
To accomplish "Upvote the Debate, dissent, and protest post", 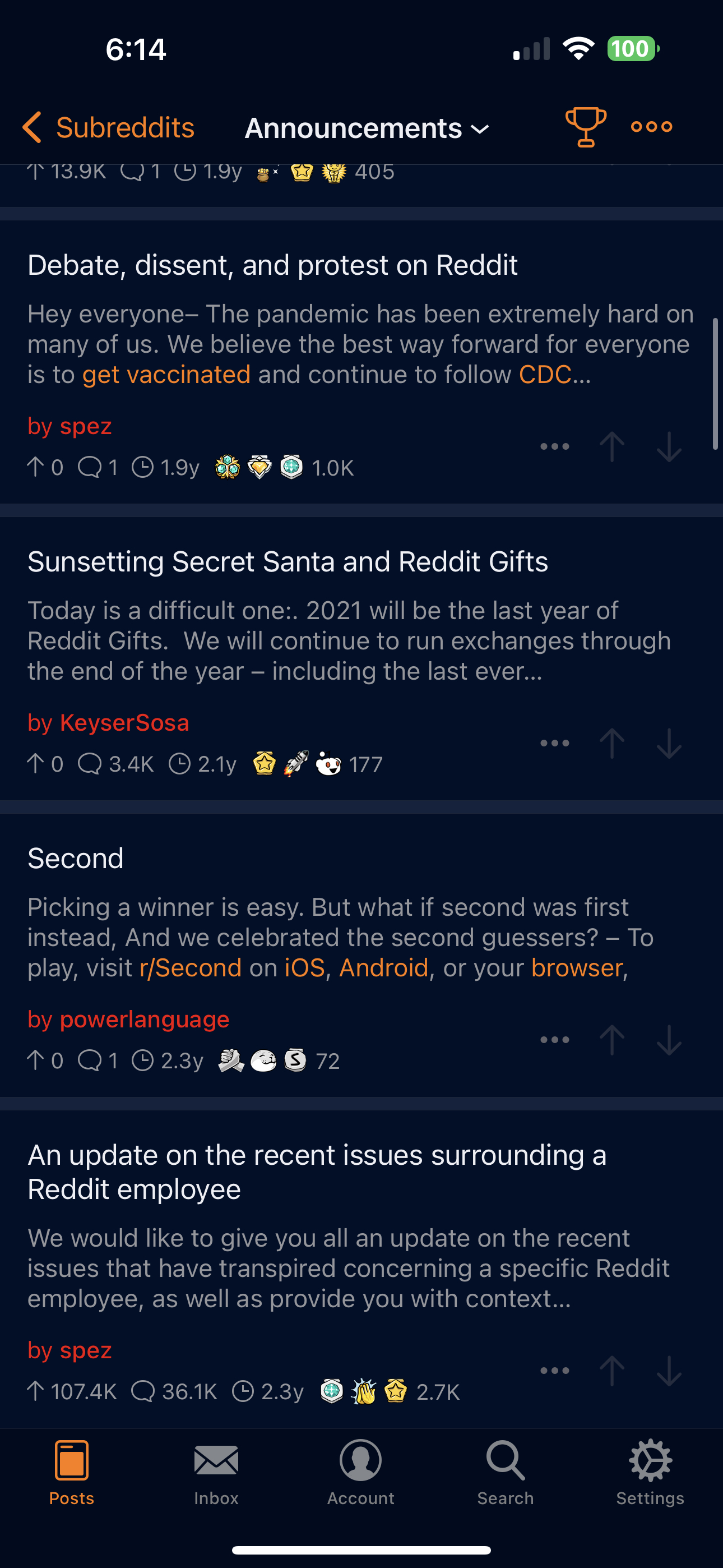I will click(x=611, y=447).
